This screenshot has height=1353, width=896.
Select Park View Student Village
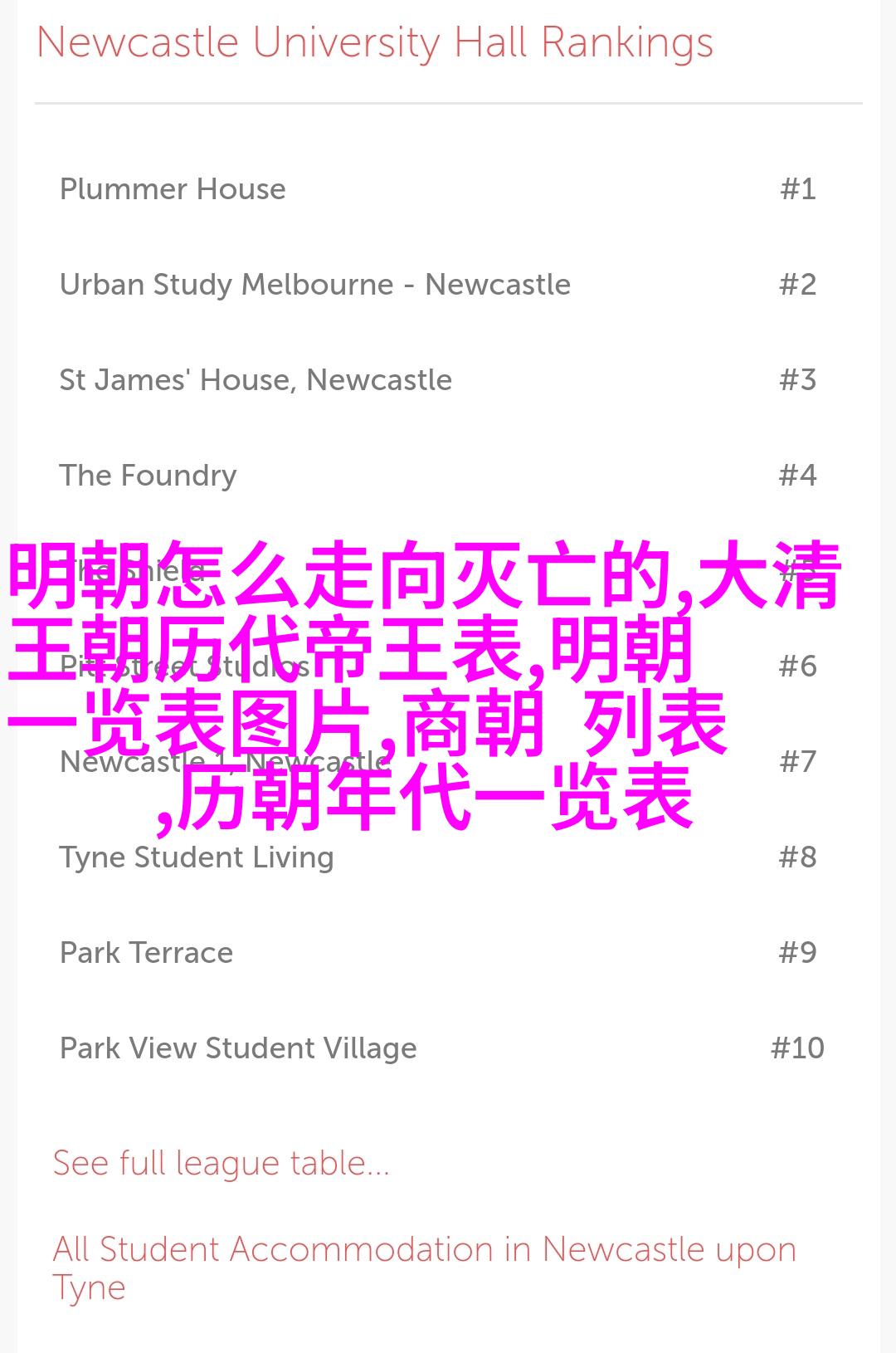click(238, 1048)
